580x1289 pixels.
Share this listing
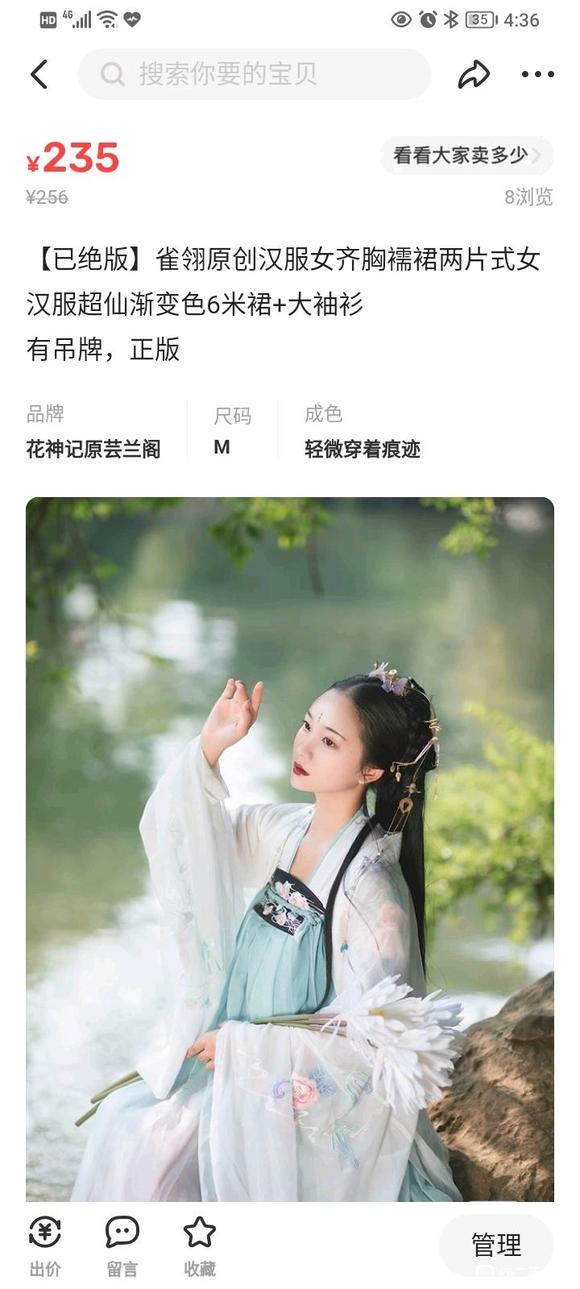[x=474, y=74]
